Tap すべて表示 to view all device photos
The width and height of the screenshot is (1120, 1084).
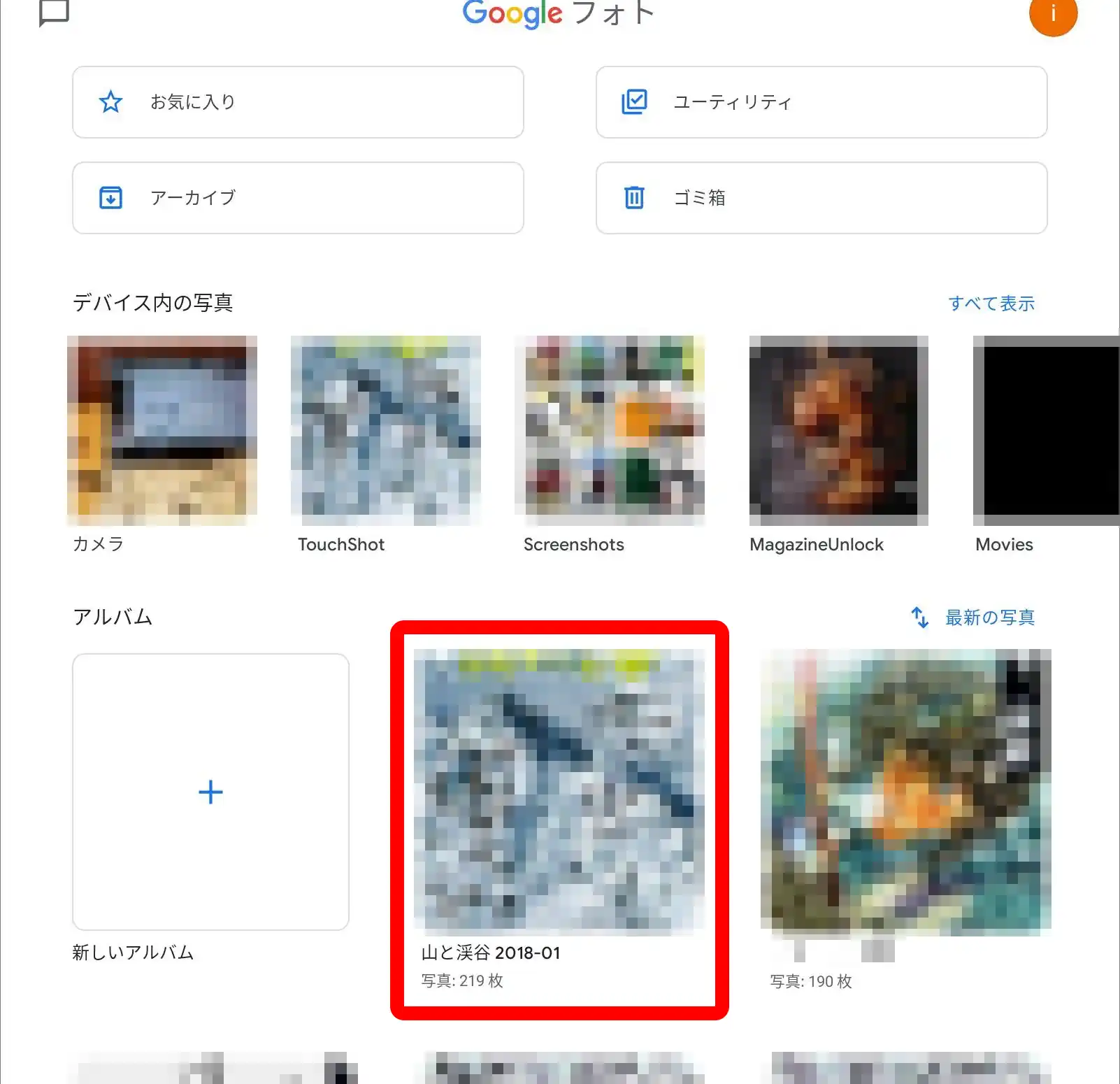pos(991,304)
